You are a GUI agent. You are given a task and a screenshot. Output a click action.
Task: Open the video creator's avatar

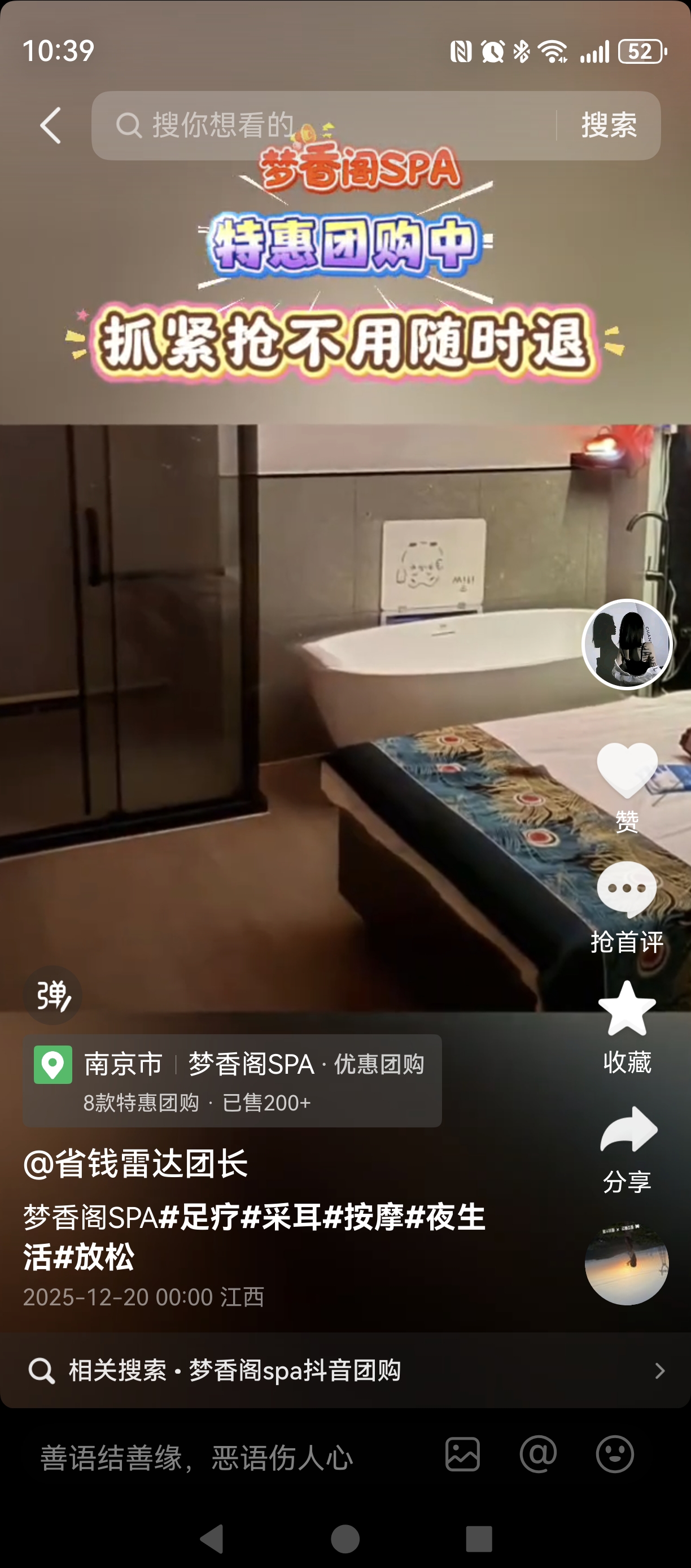pos(627,644)
